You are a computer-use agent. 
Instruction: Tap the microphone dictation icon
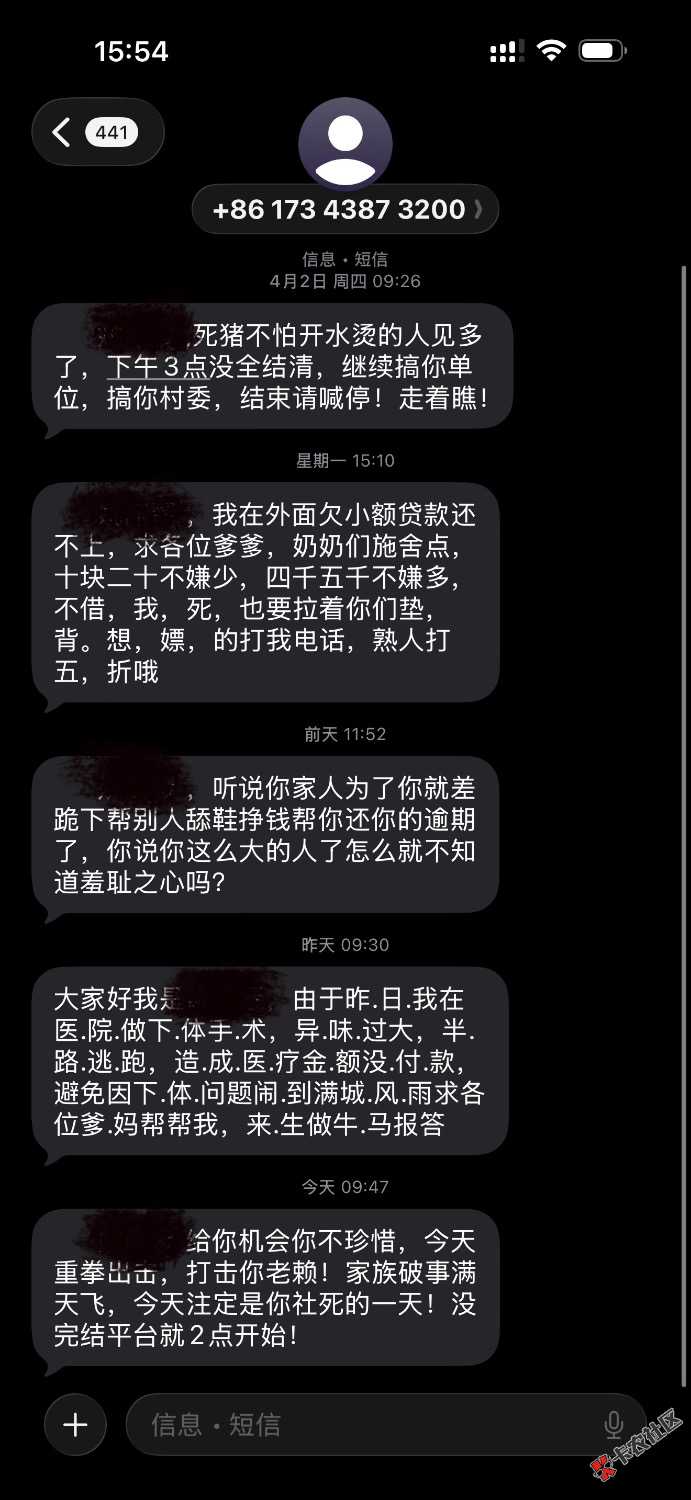click(614, 1425)
